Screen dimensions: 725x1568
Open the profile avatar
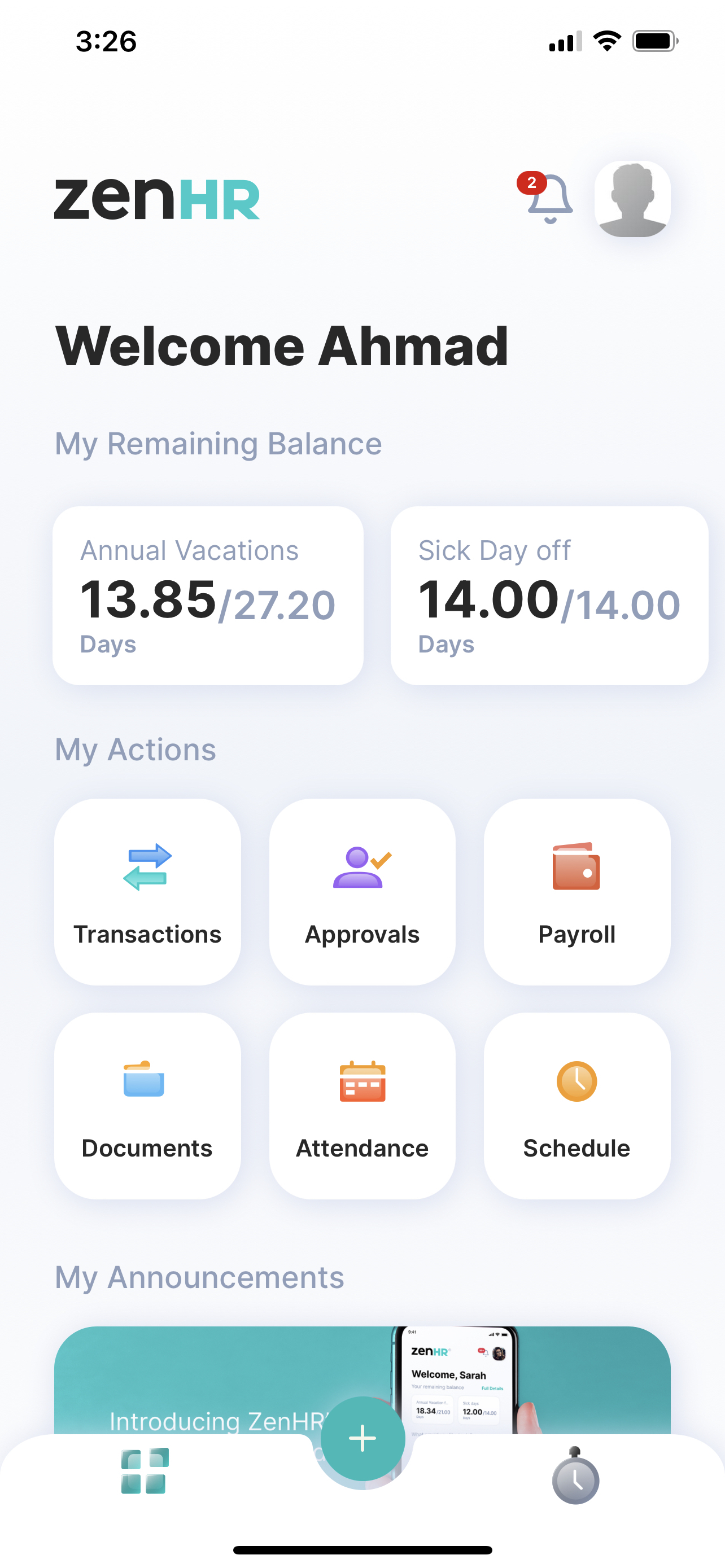[632, 199]
